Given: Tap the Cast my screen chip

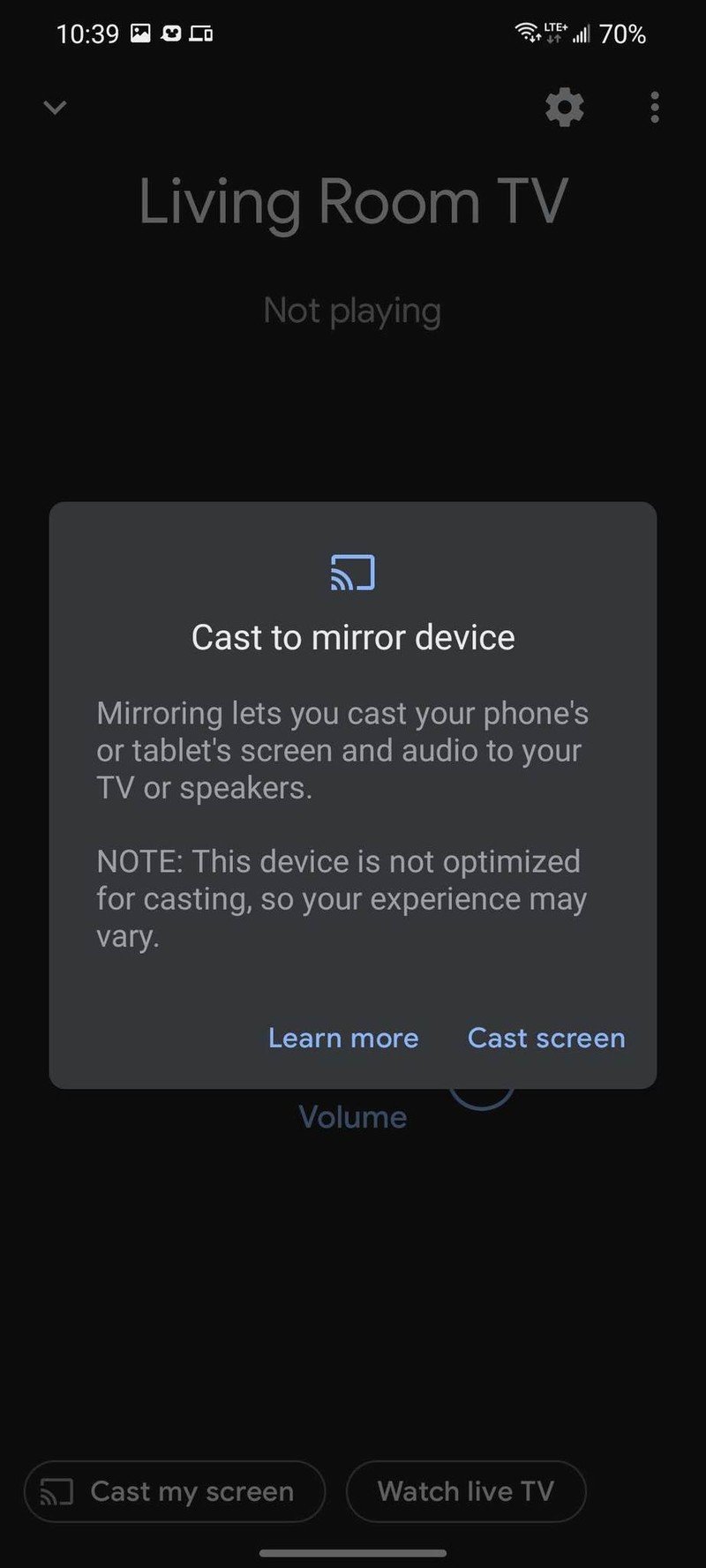Looking at the screenshot, I should pos(175,1491).
